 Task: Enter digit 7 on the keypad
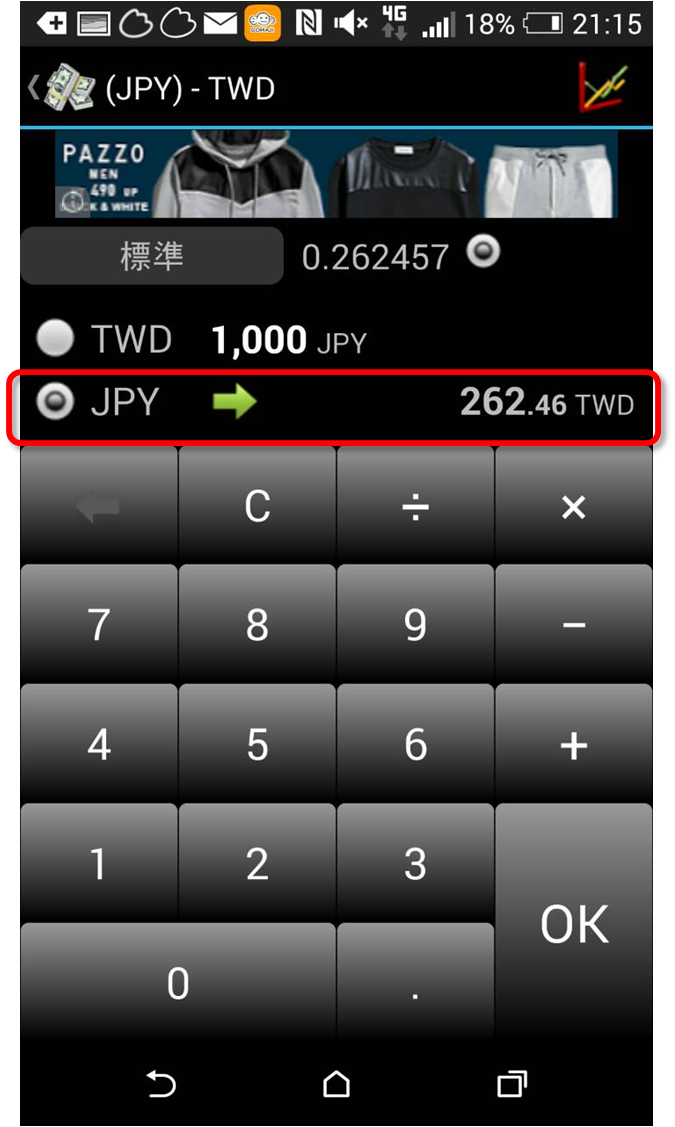pos(98,624)
